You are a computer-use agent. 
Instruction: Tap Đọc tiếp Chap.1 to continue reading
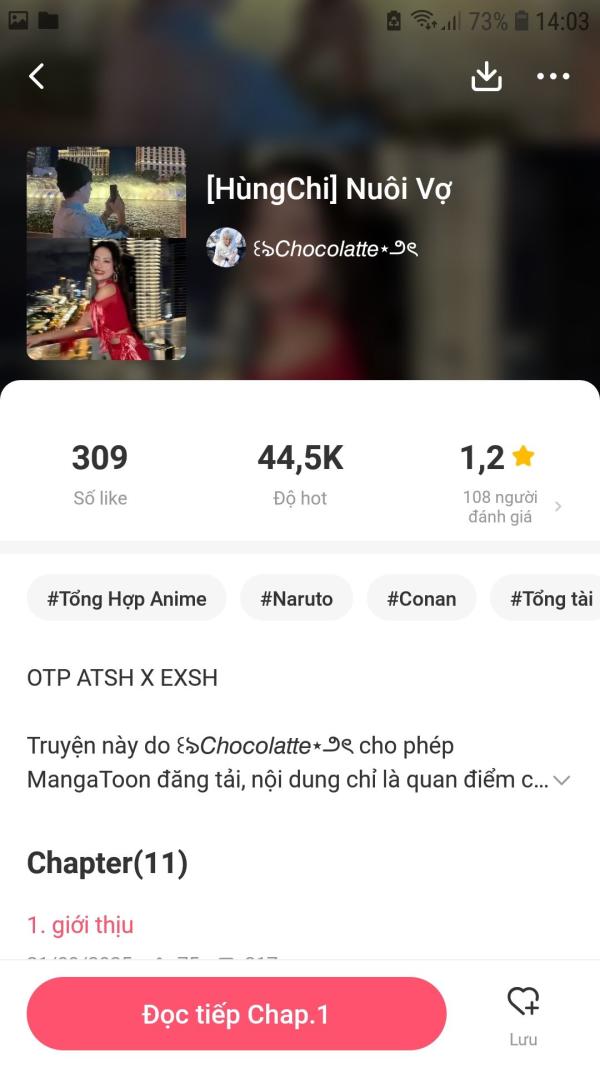coord(237,1014)
